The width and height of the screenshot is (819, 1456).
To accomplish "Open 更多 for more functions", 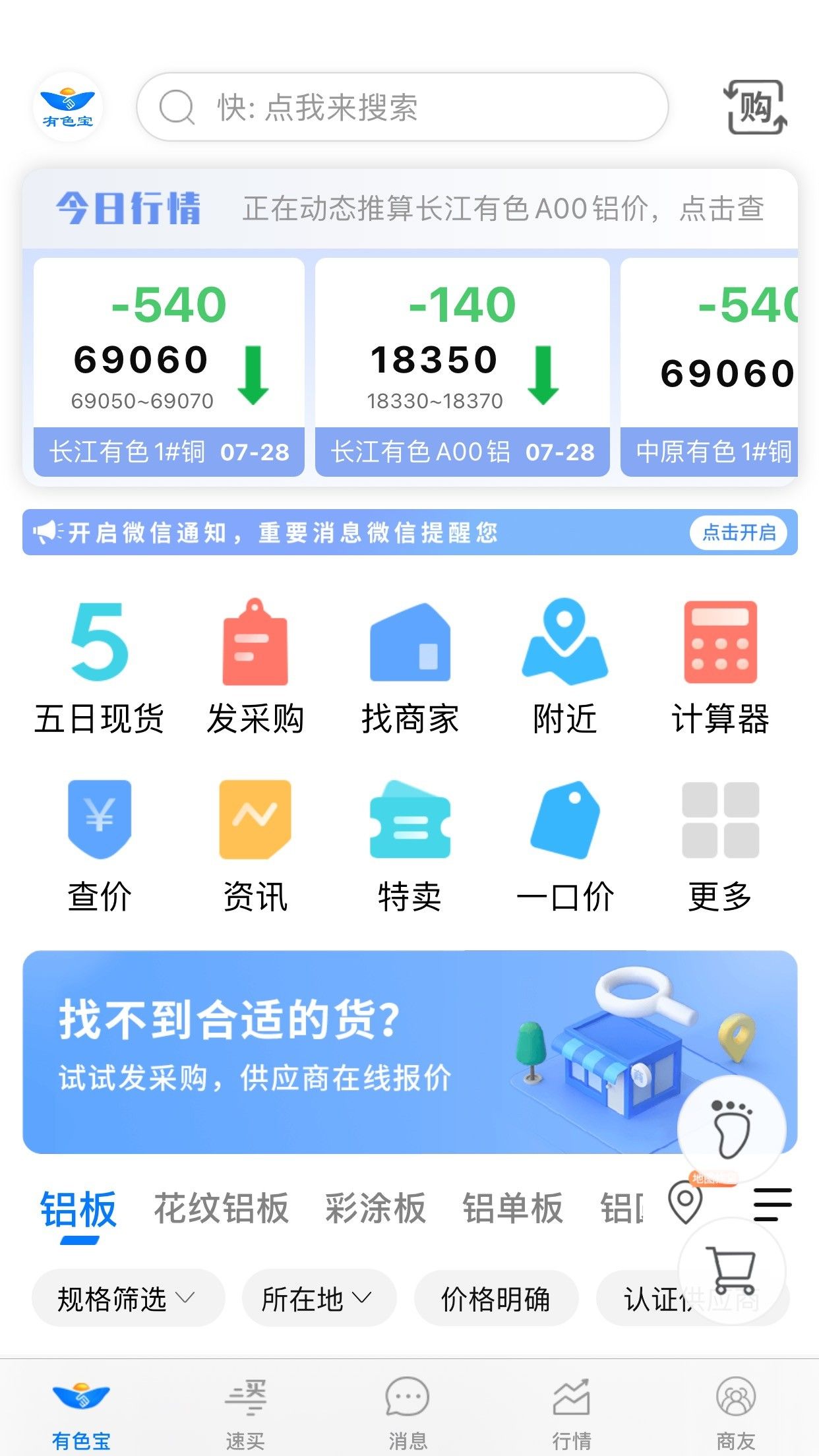I will (720, 845).
